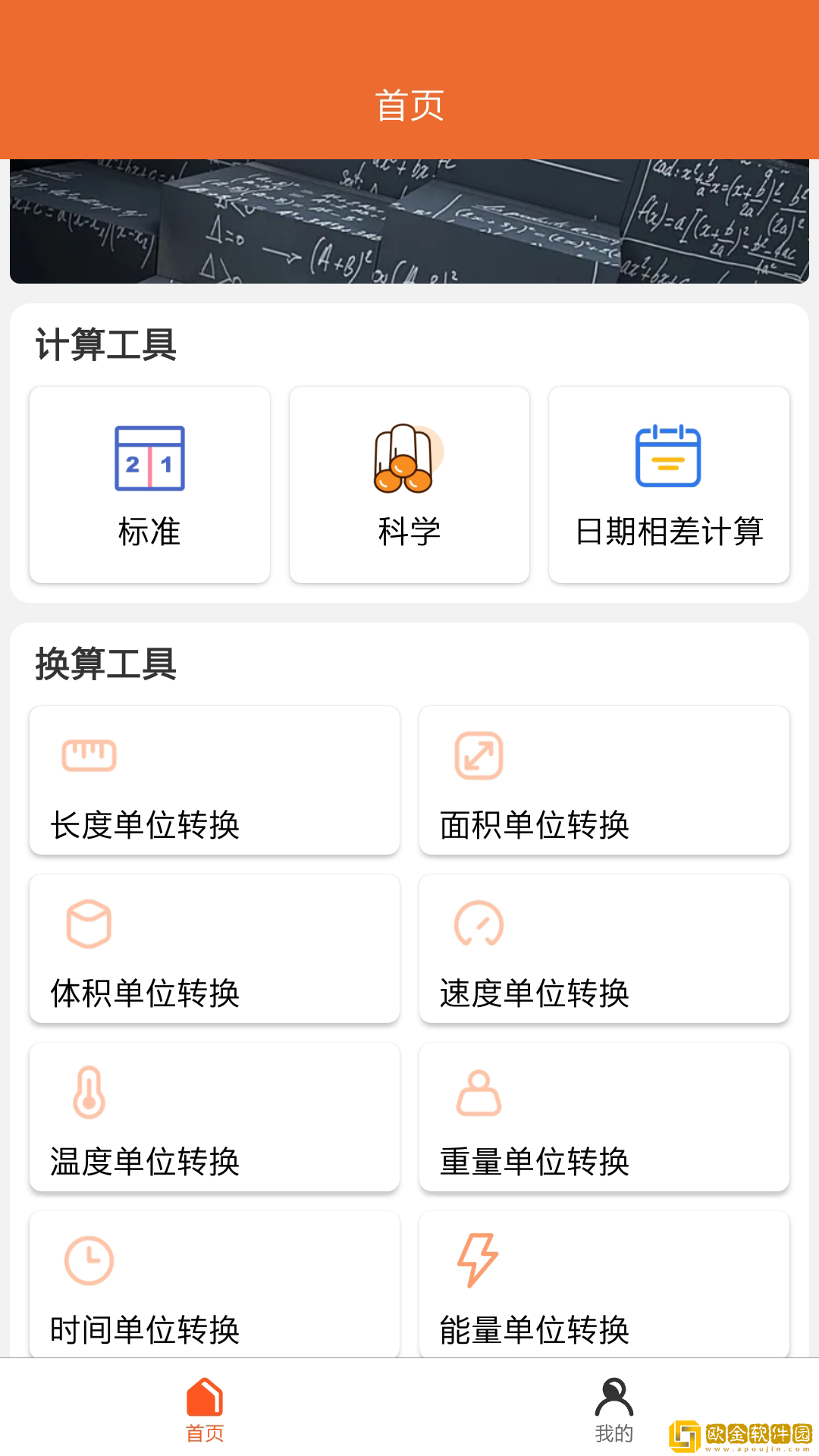Click the lightning bolt icon for energy conversion
The height and width of the screenshot is (1456, 819).
point(478,1259)
